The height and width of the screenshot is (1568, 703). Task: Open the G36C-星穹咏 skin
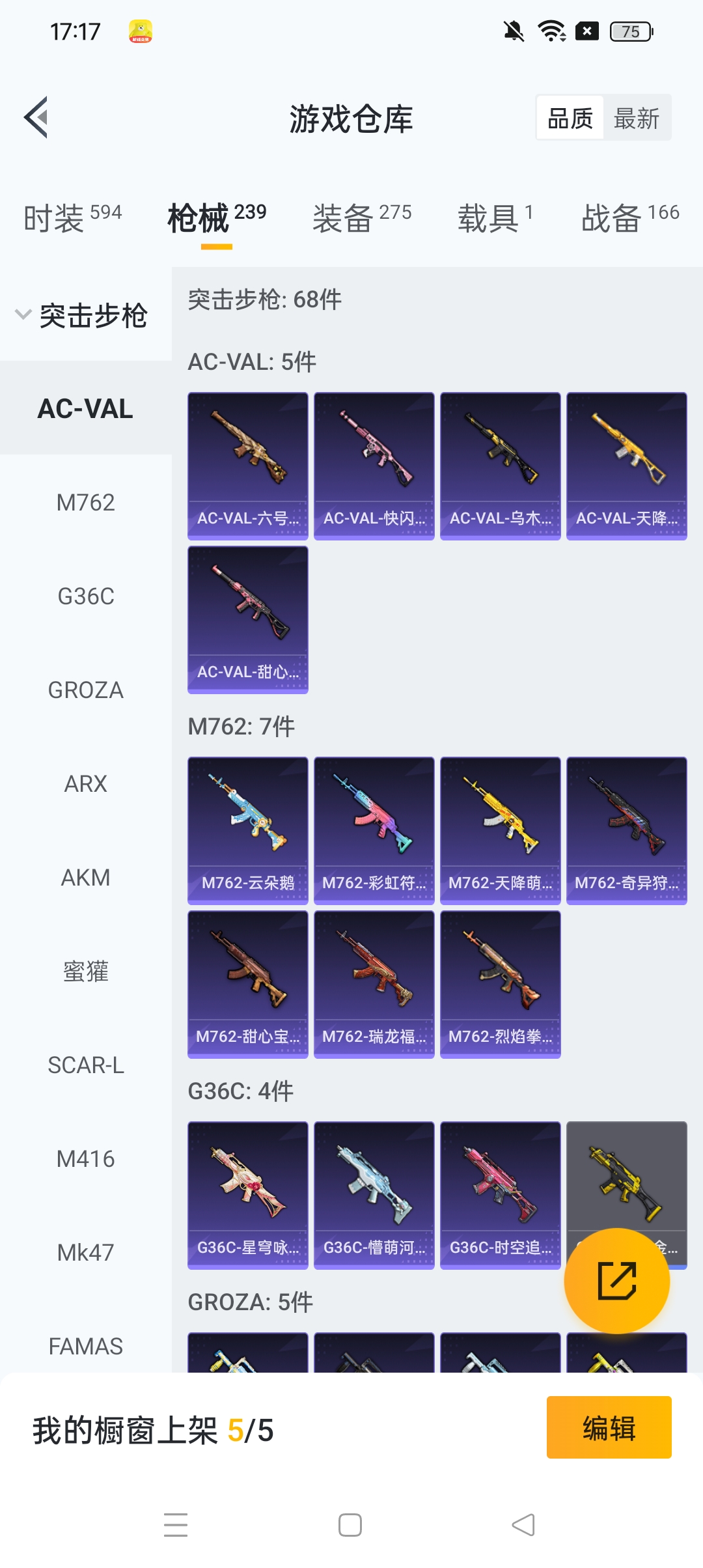pyautogui.click(x=248, y=1195)
